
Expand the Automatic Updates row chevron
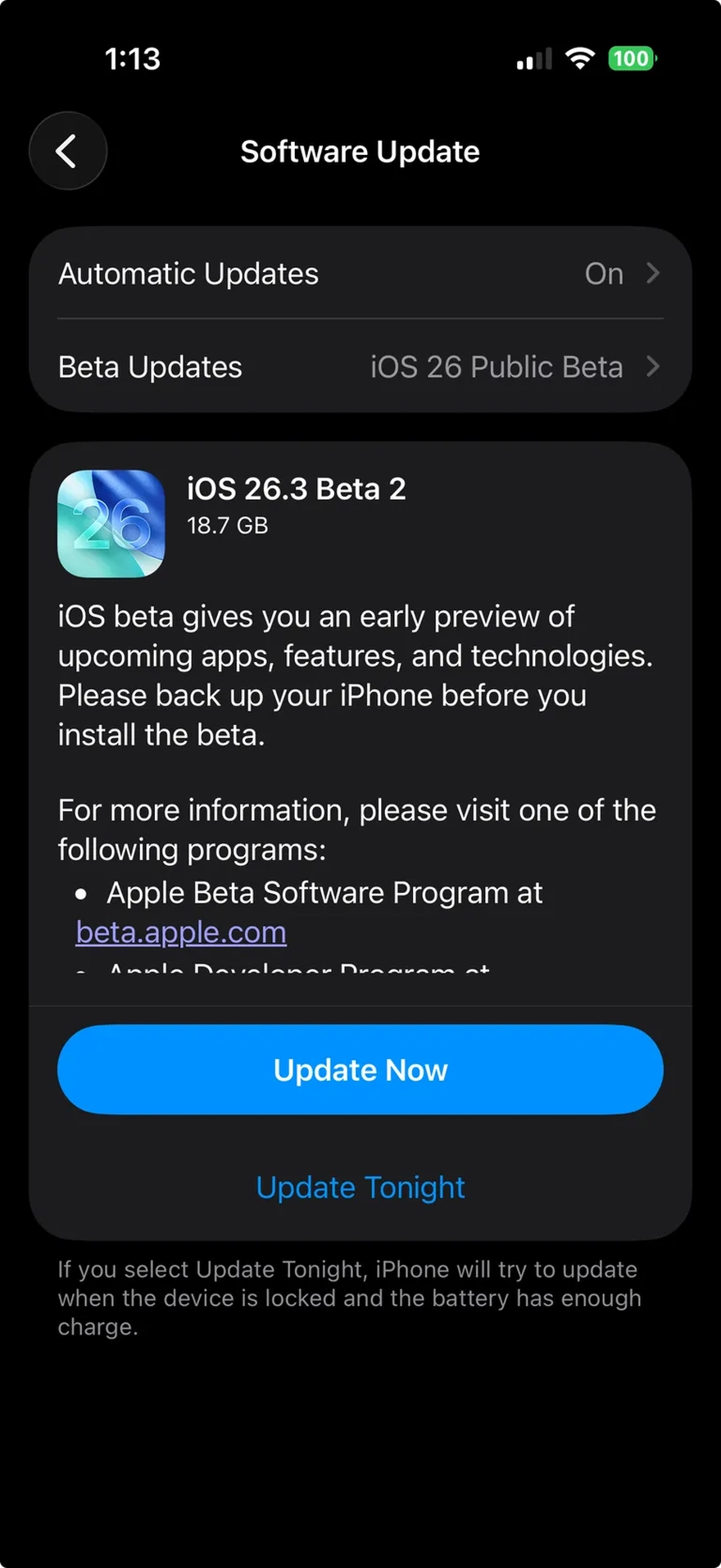point(652,274)
